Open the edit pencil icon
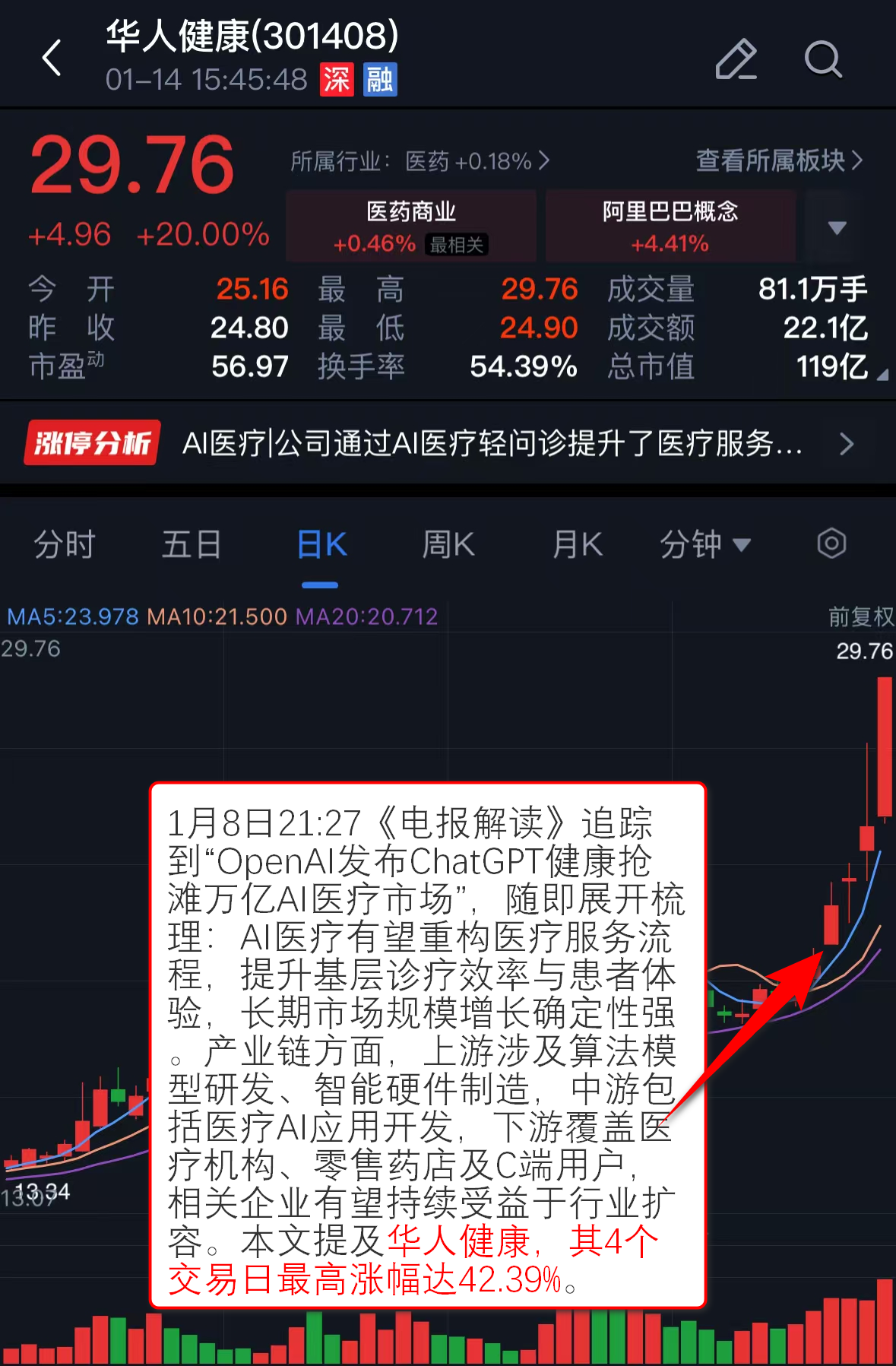The height and width of the screenshot is (1366, 896). click(x=736, y=59)
